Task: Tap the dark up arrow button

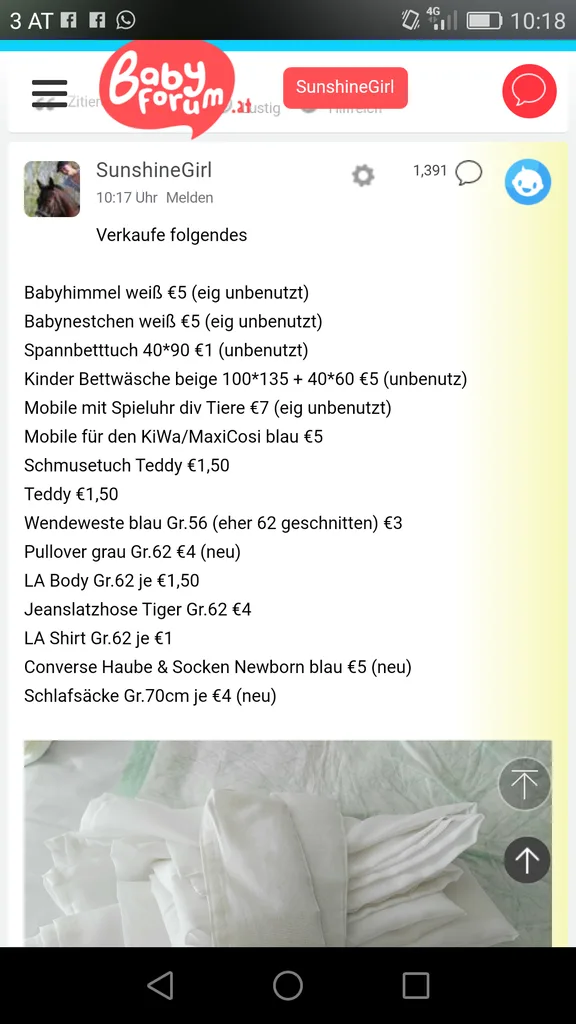Action: pos(527,860)
